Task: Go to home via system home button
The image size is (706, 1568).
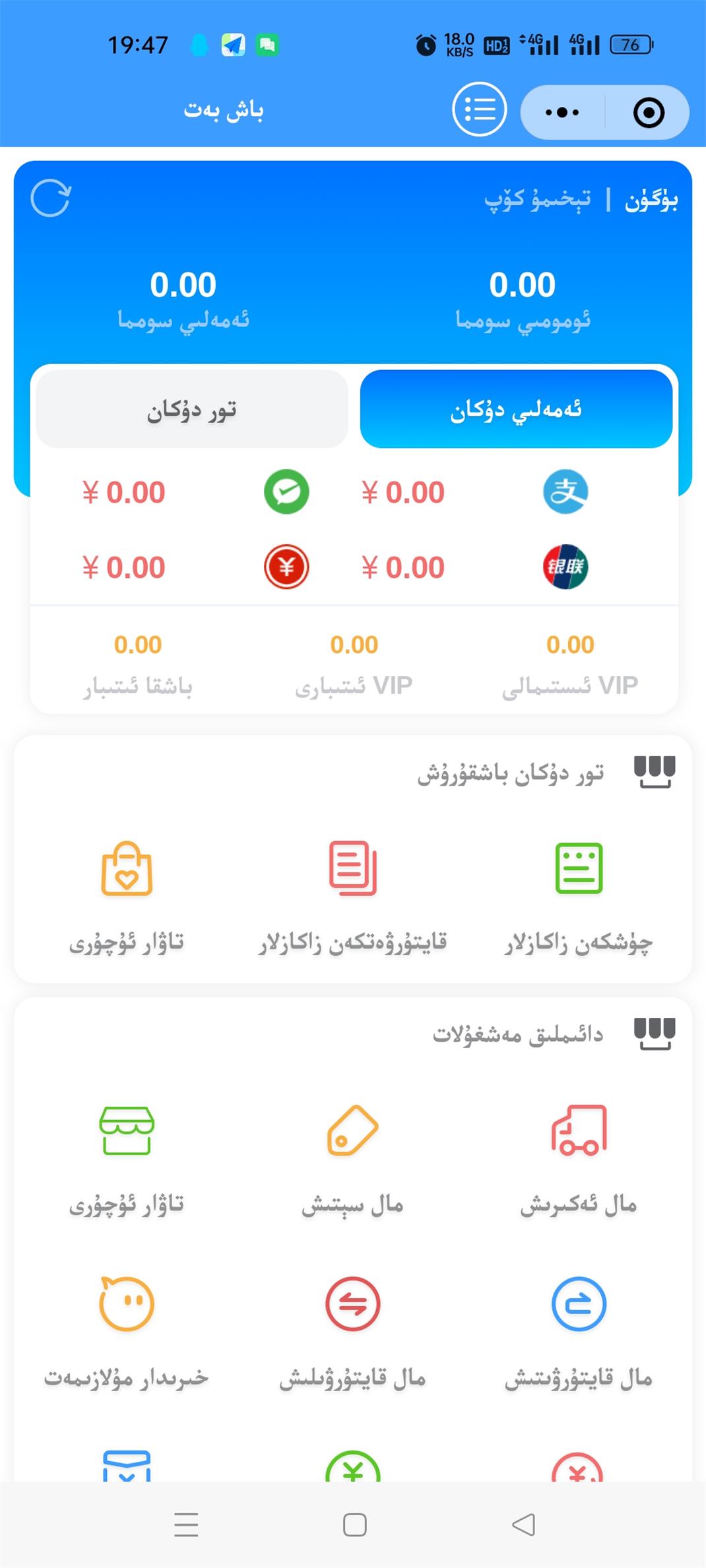Action: coord(355,1524)
